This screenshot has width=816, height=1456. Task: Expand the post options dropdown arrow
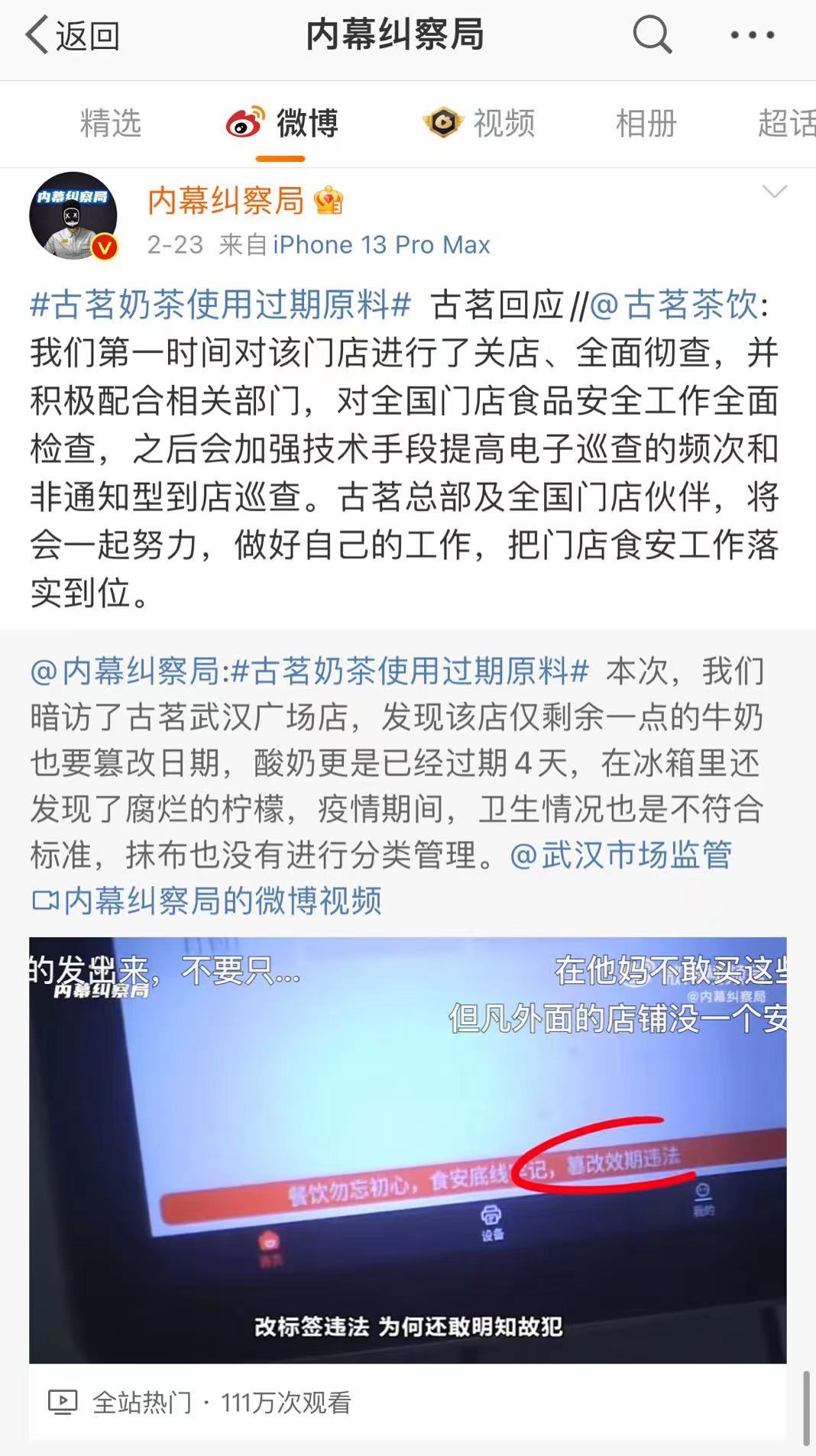(x=774, y=192)
